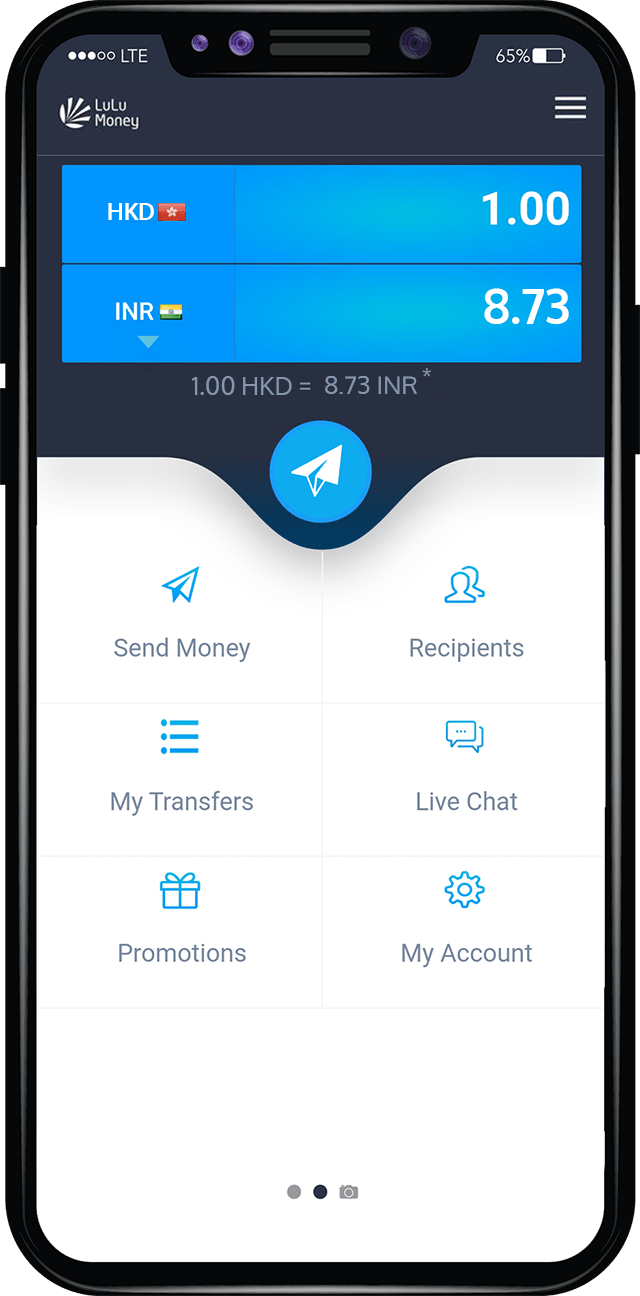
Task: Change the HKD source currency
Action: [147, 212]
